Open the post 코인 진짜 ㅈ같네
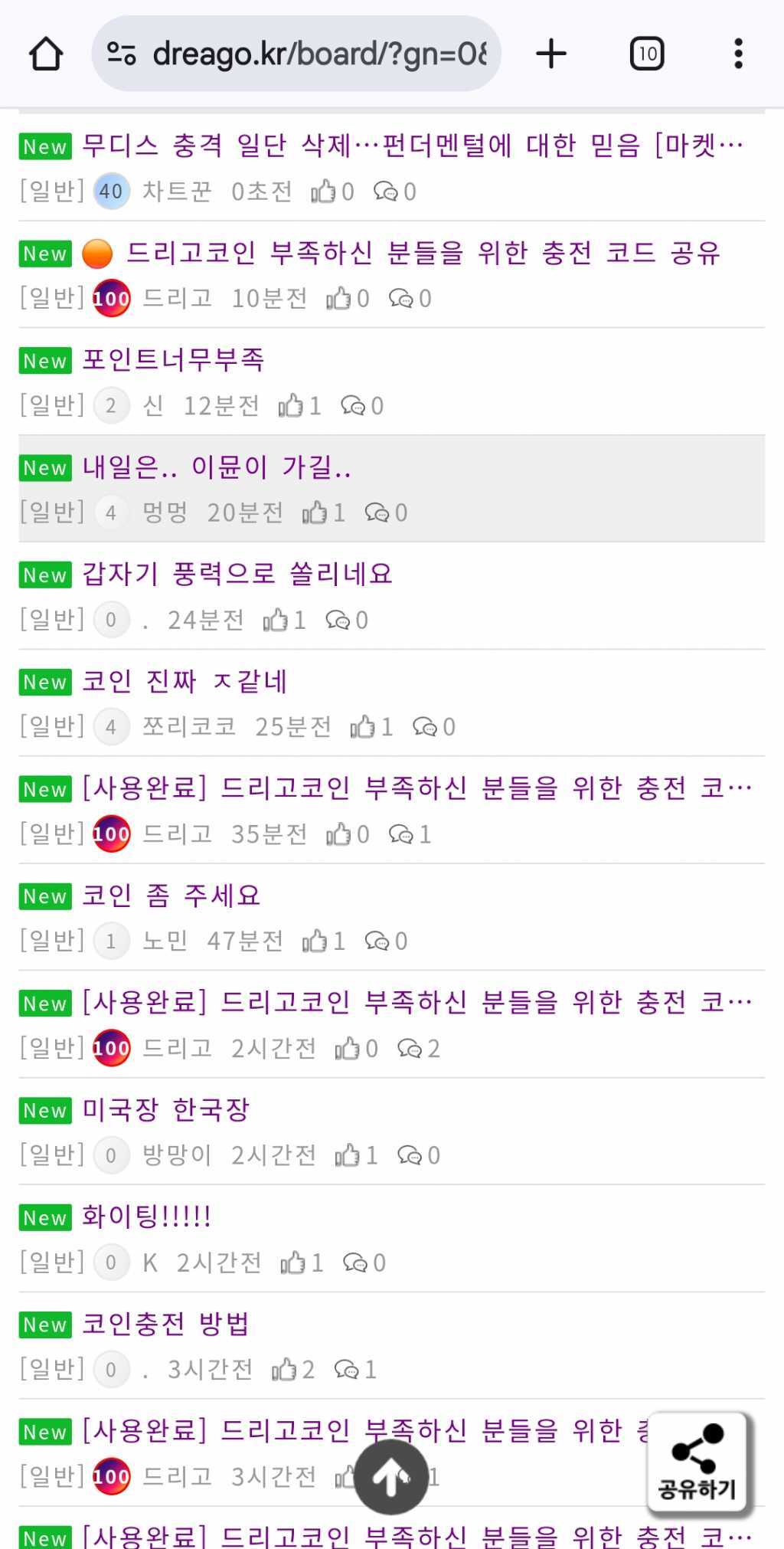Viewport: 784px width, 1549px height. (185, 682)
